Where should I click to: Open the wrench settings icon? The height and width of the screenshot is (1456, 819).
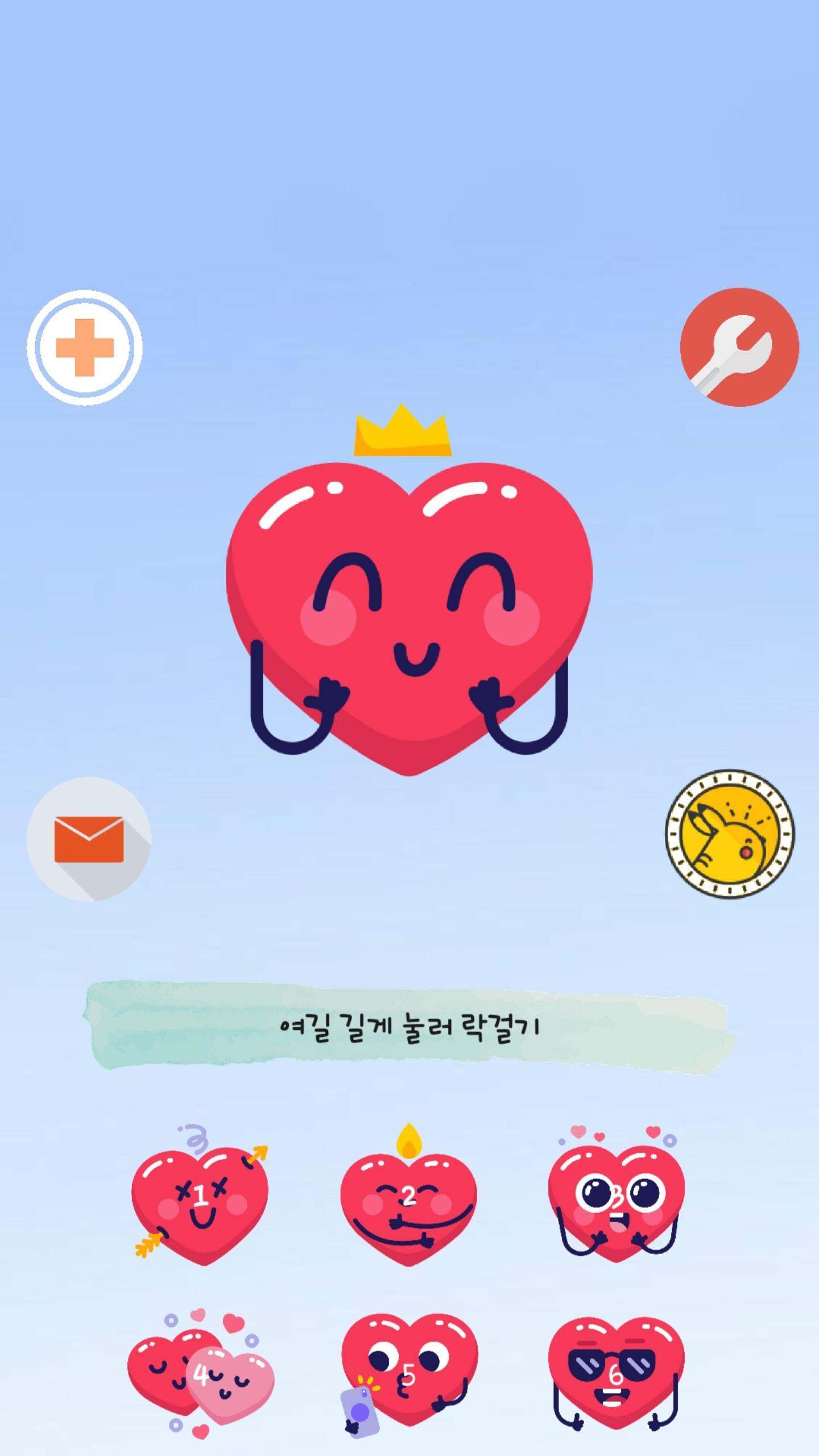coord(739,347)
